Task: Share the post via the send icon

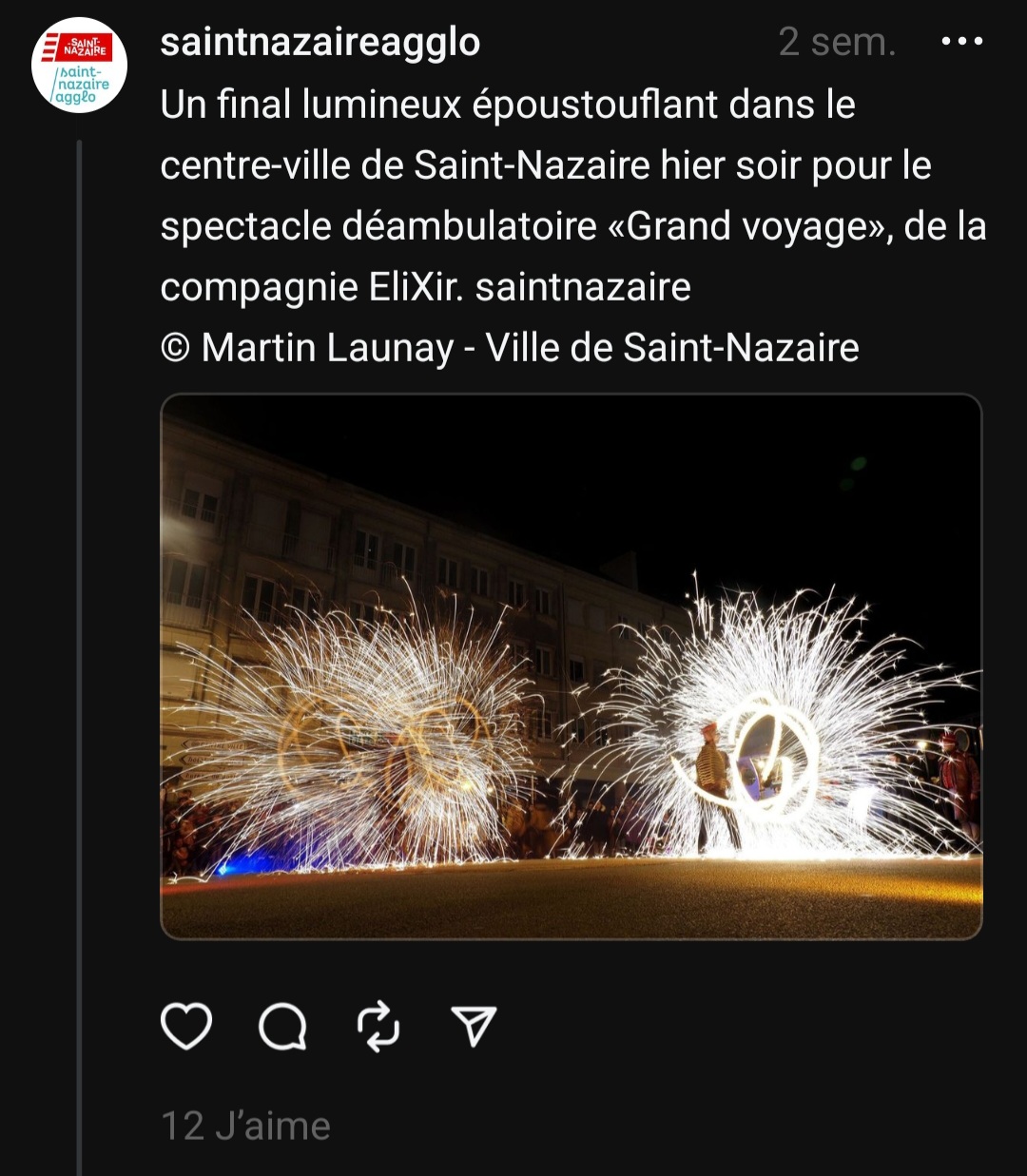Action: (x=474, y=1026)
